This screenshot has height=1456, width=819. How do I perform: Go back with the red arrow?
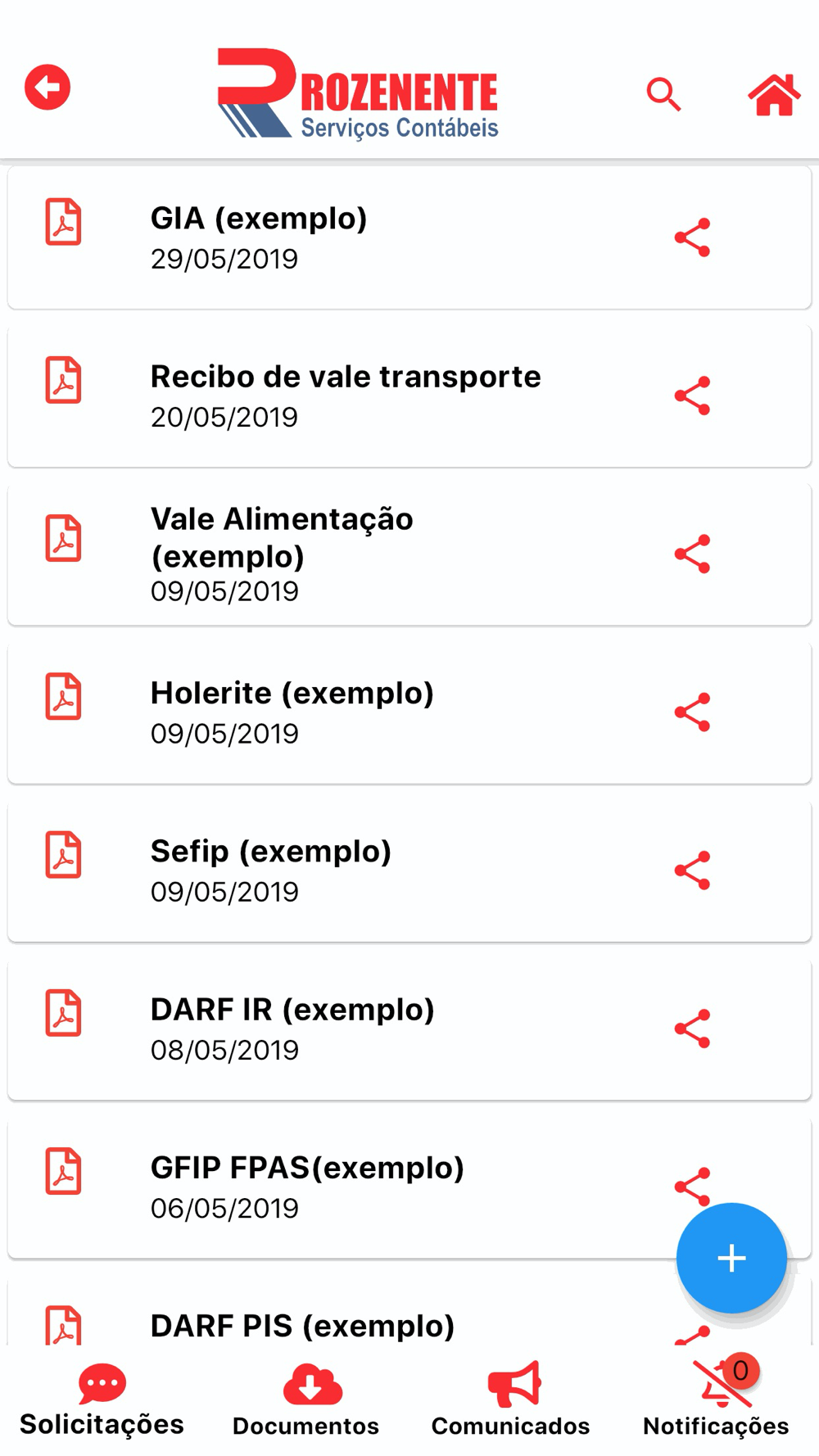48,87
